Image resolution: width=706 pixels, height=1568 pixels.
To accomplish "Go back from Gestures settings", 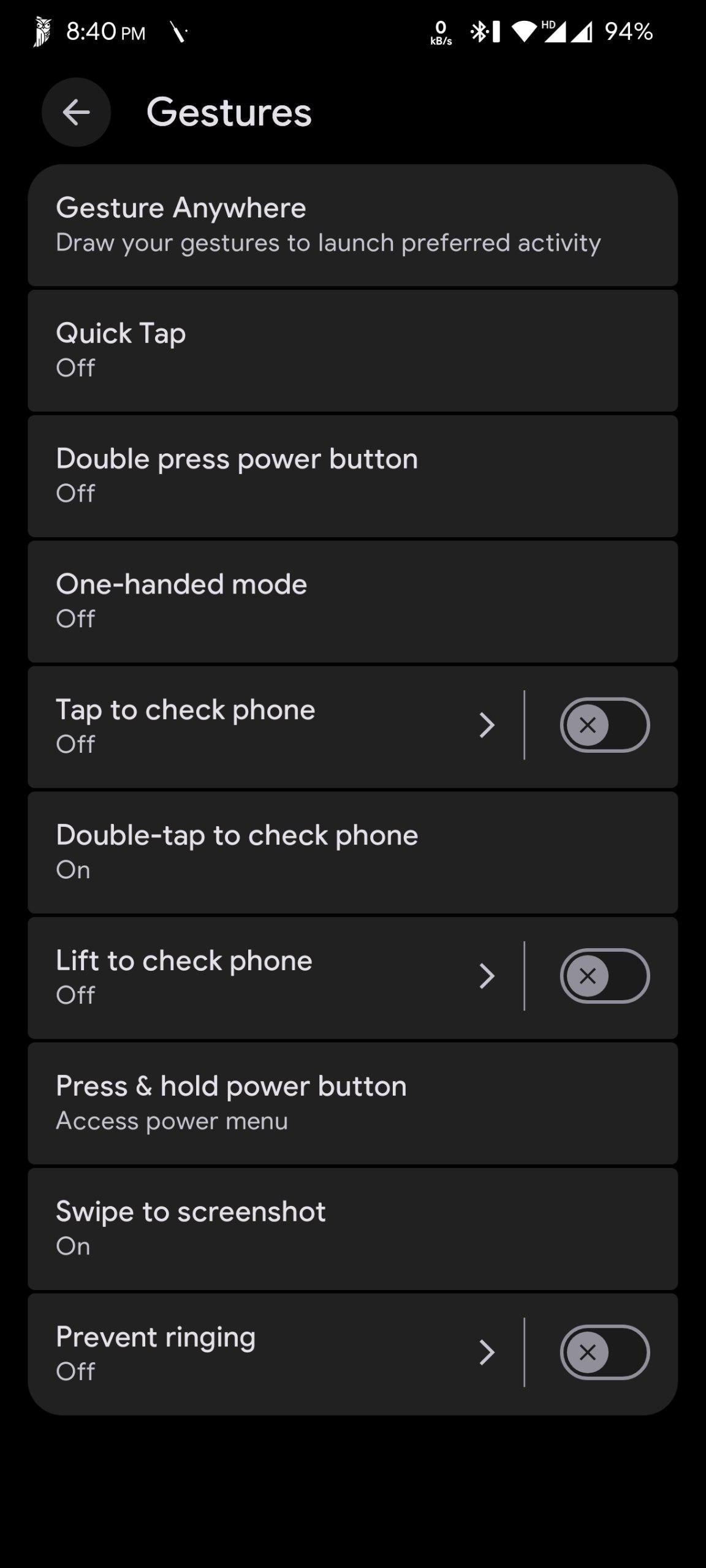I will point(76,112).
